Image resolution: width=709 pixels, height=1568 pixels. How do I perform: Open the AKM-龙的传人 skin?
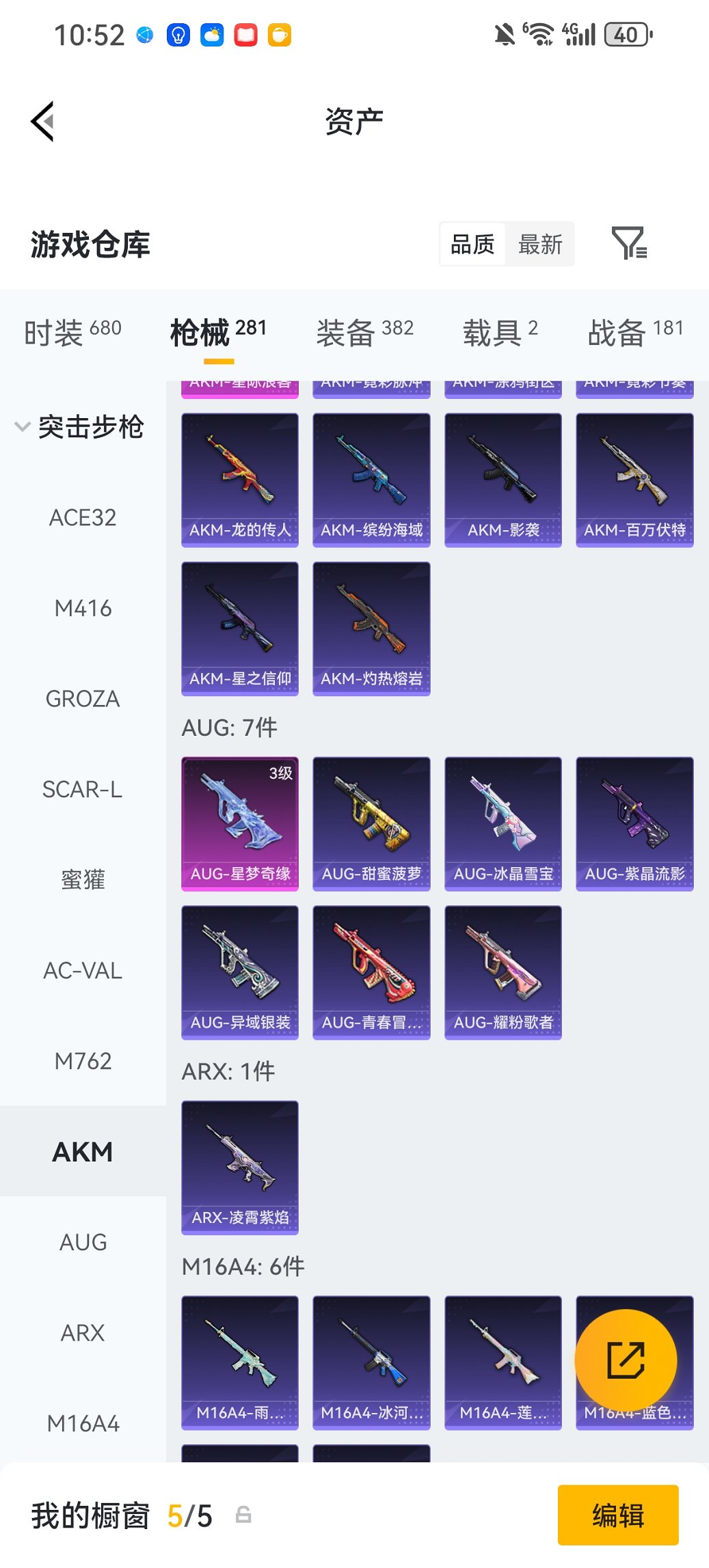[240, 480]
